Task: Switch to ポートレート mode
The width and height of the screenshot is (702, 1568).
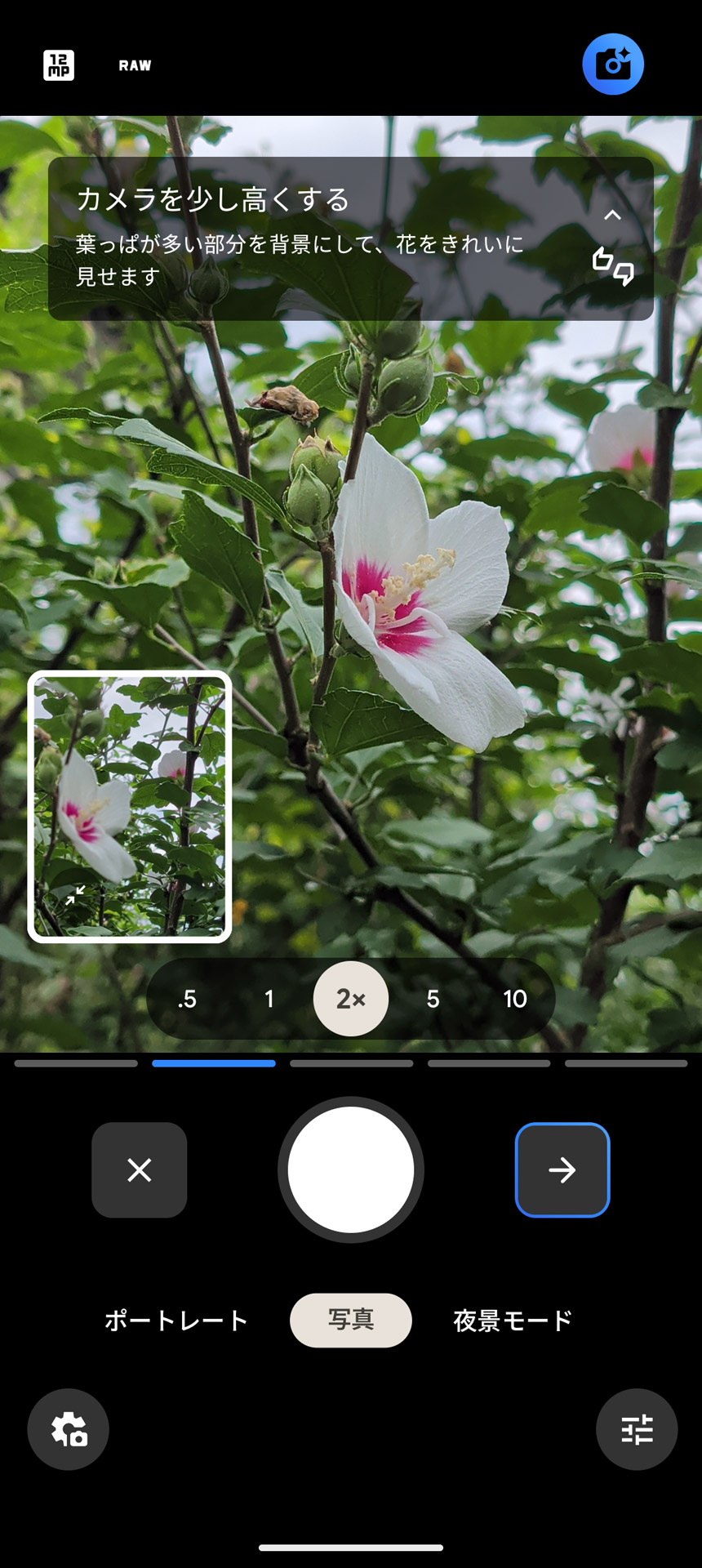Action: click(x=175, y=1320)
